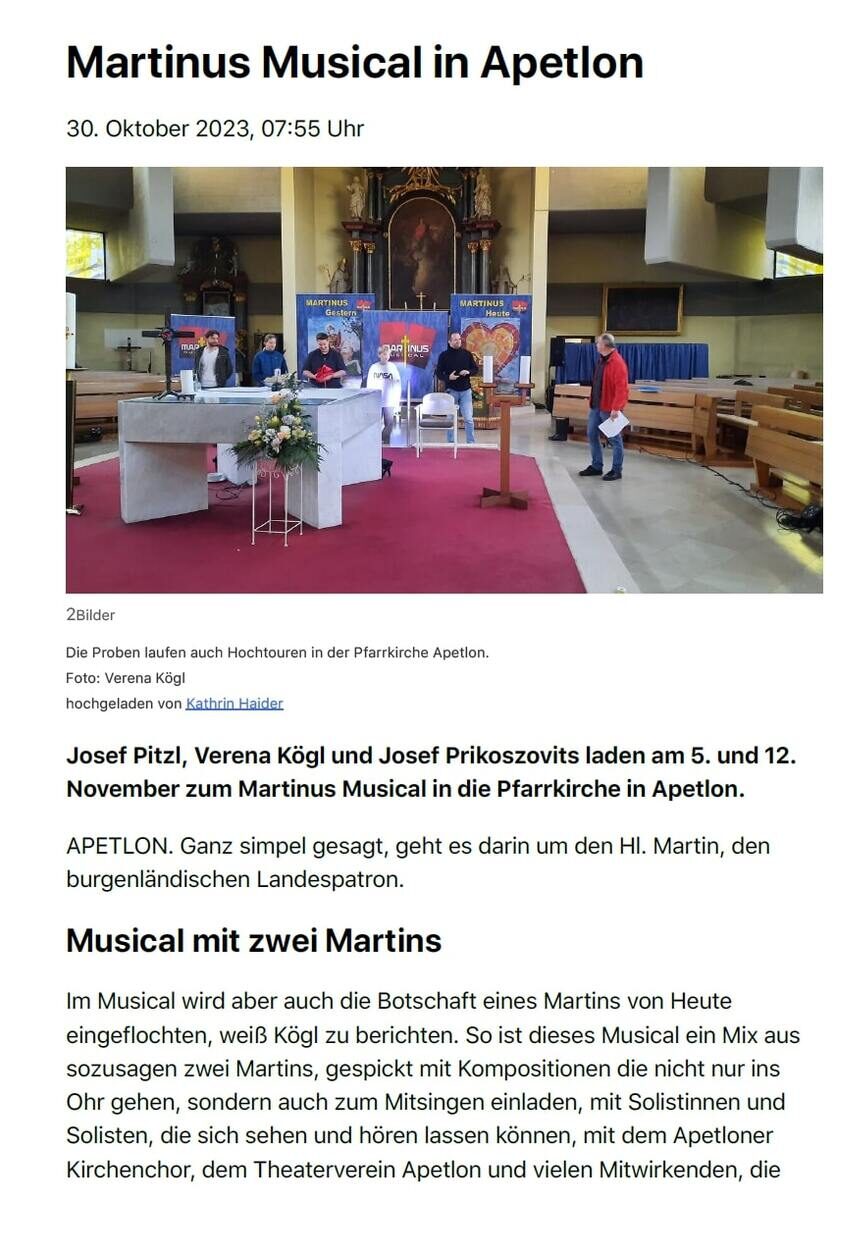Open the church rehearsal photo gallery
858x1255 pixels.
444,380
